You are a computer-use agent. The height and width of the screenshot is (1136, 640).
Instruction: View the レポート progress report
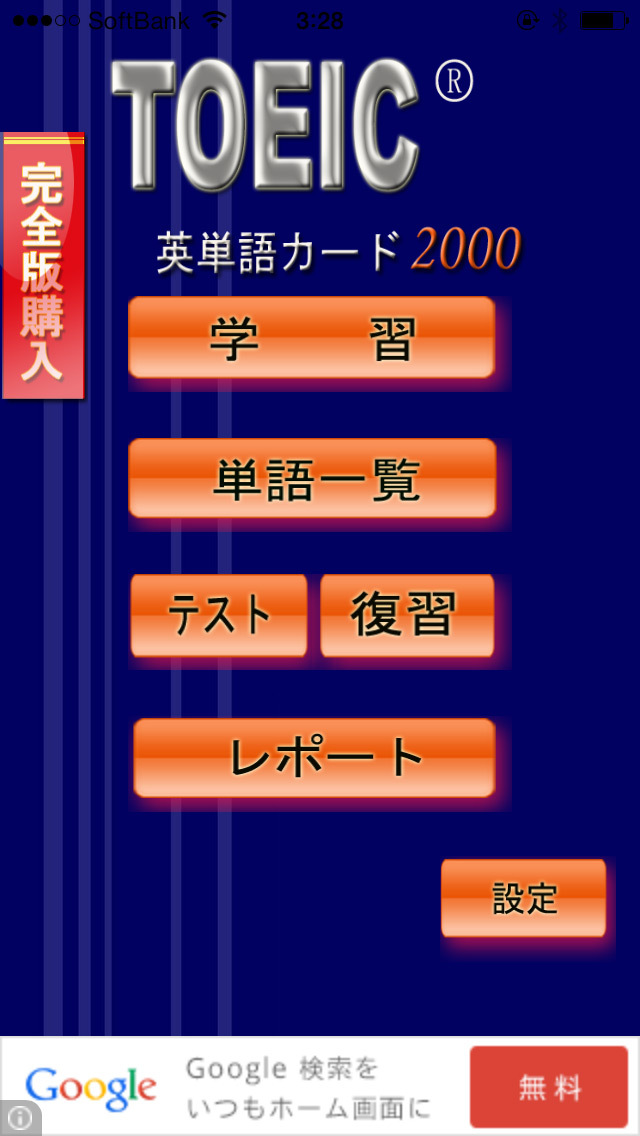tap(314, 758)
